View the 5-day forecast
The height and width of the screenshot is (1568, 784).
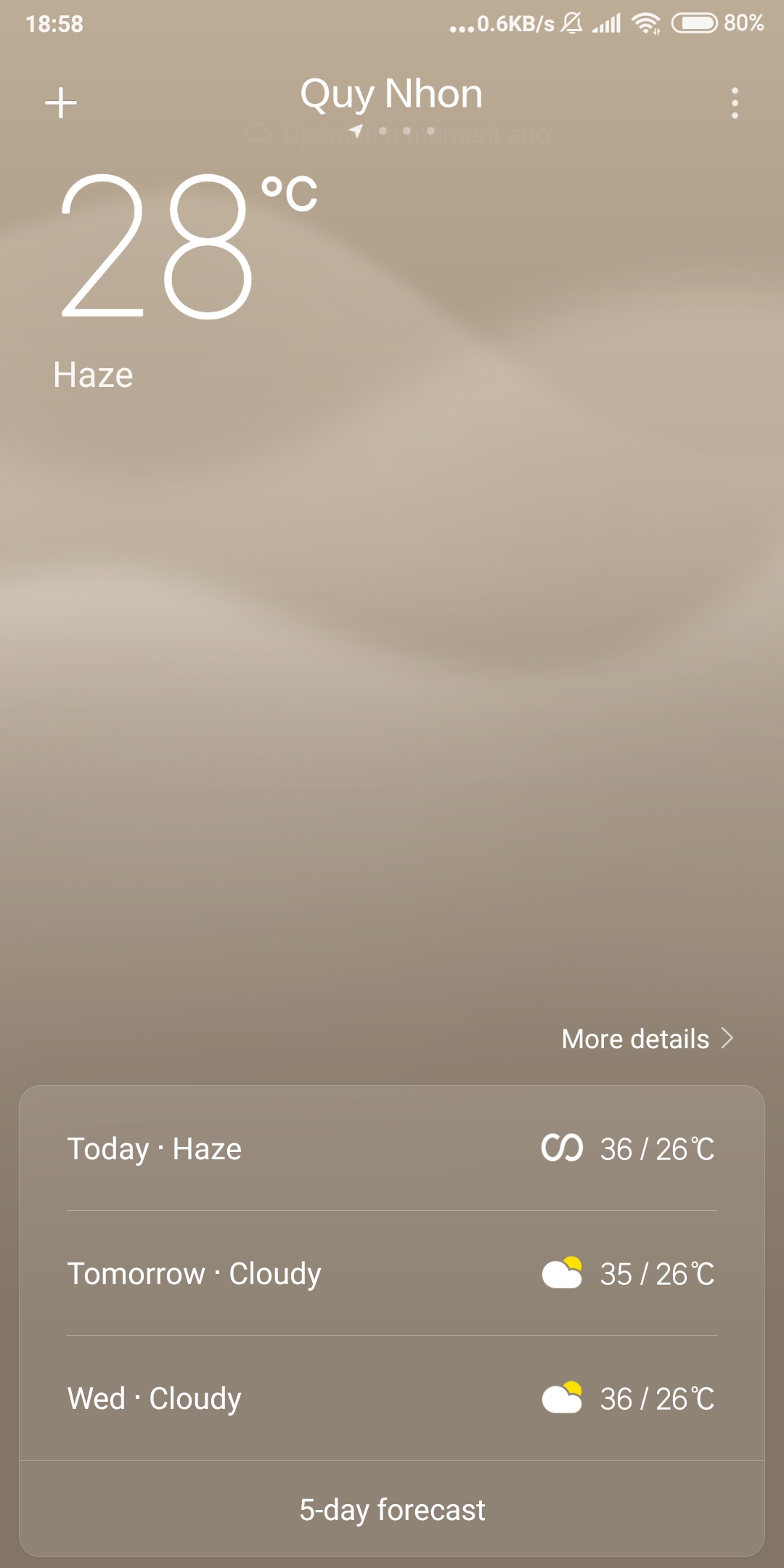(x=392, y=1510)
